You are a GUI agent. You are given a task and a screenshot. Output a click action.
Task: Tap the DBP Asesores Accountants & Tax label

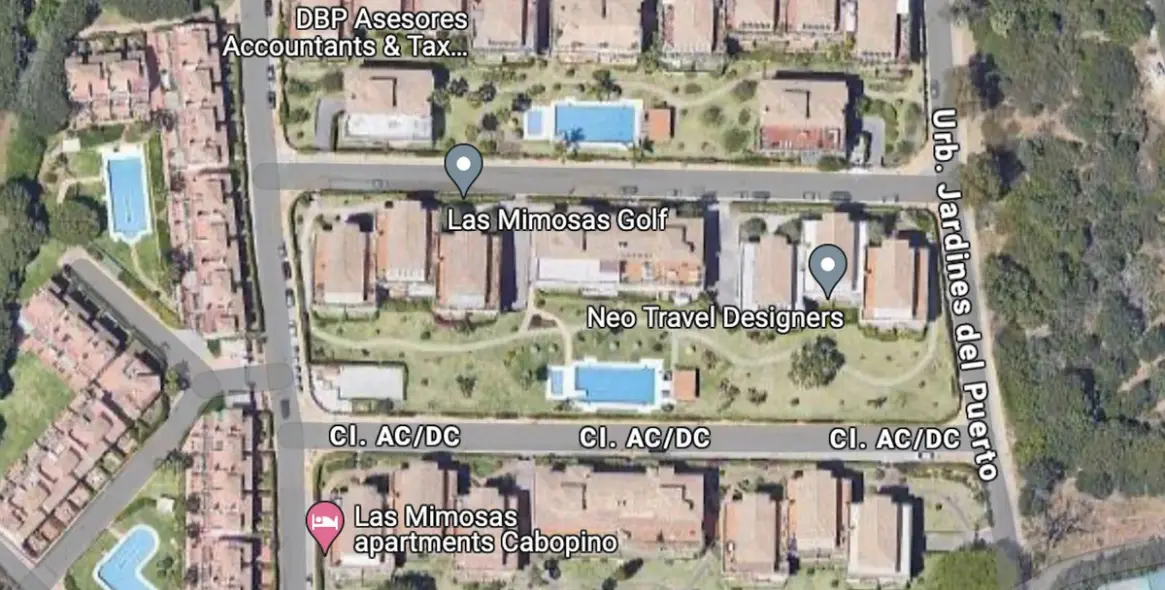345,33
